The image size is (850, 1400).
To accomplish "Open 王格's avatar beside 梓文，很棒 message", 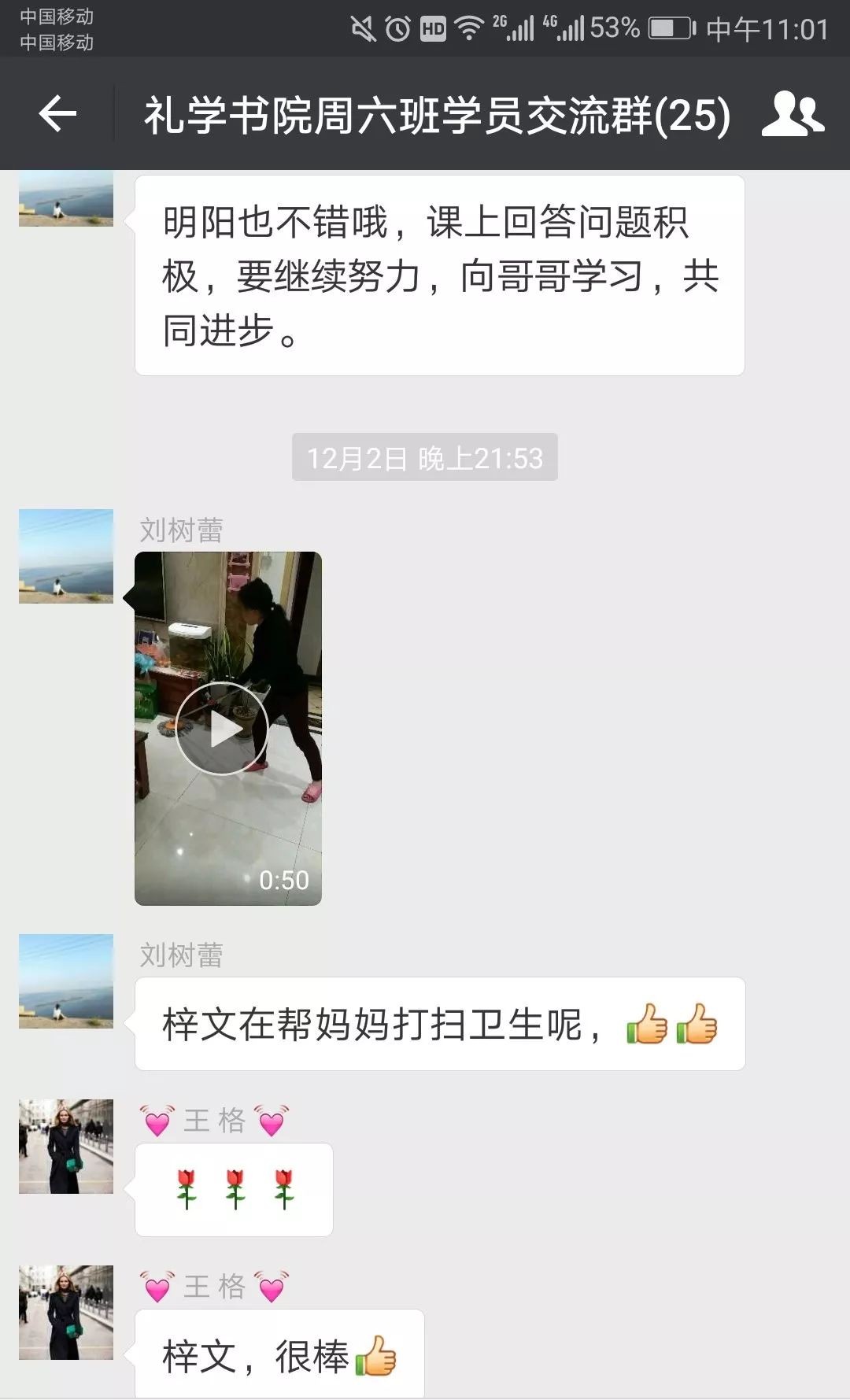I will 66,1313.
